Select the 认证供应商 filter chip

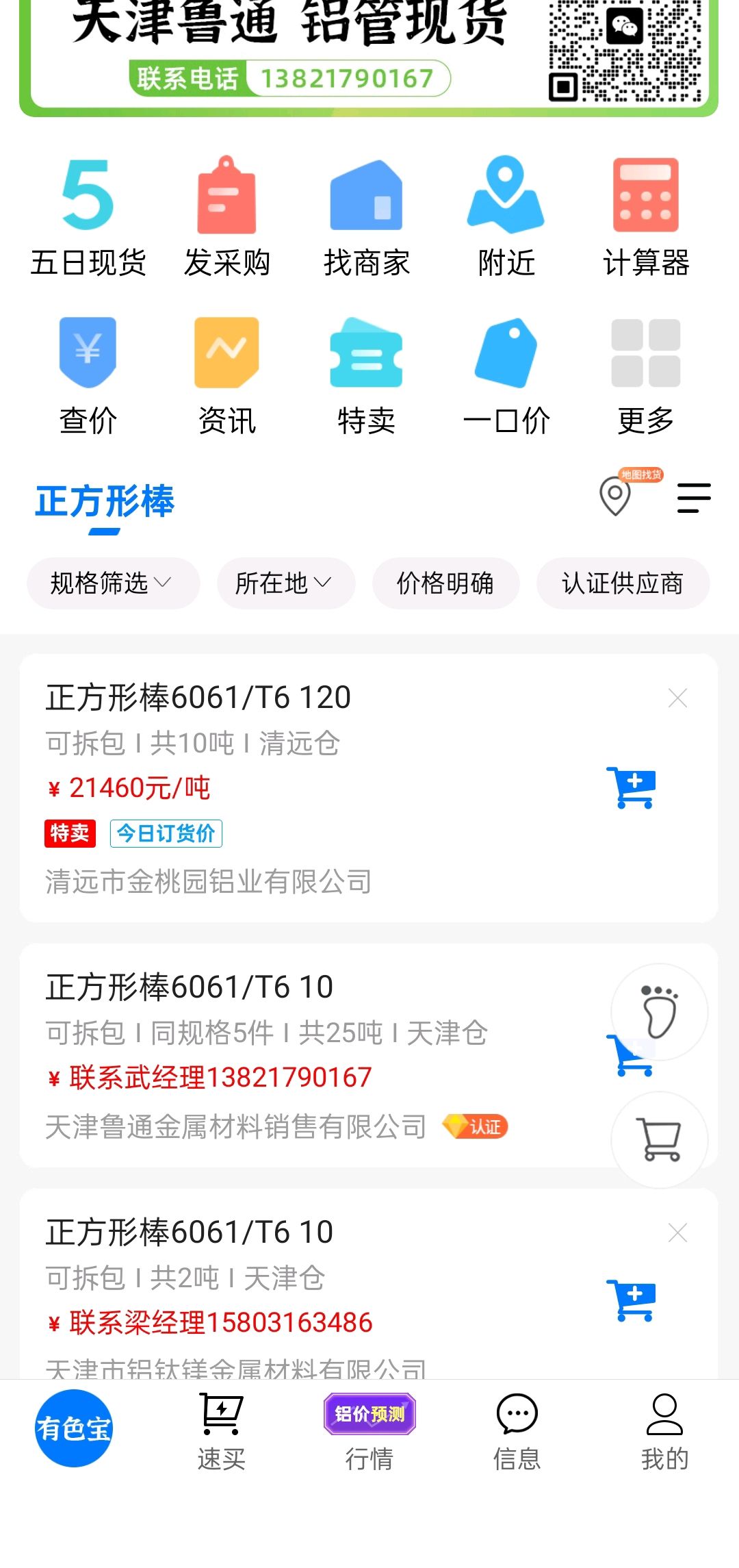point(623,583)
